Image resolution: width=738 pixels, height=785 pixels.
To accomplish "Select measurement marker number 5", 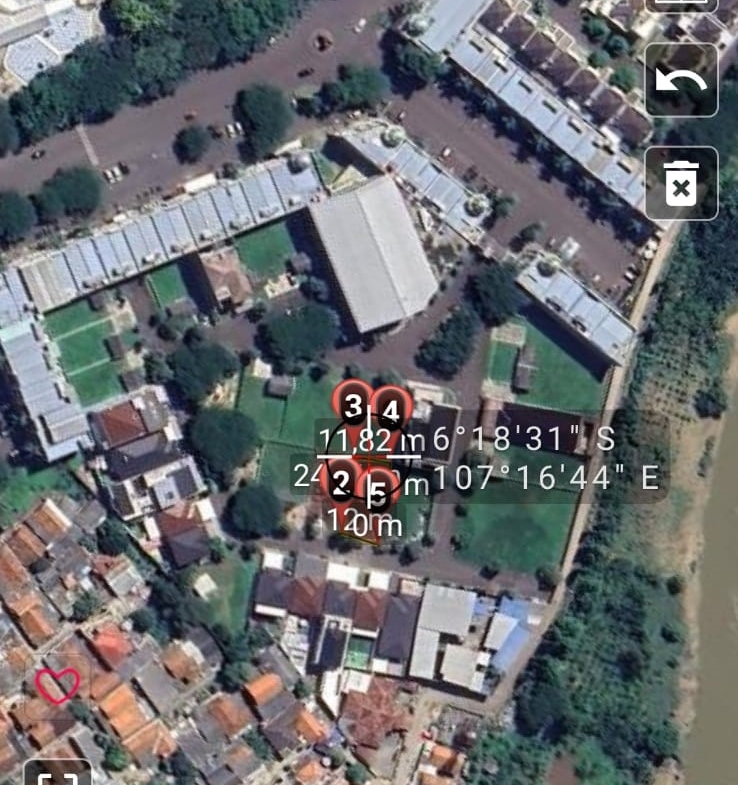I will pos(378,491).
